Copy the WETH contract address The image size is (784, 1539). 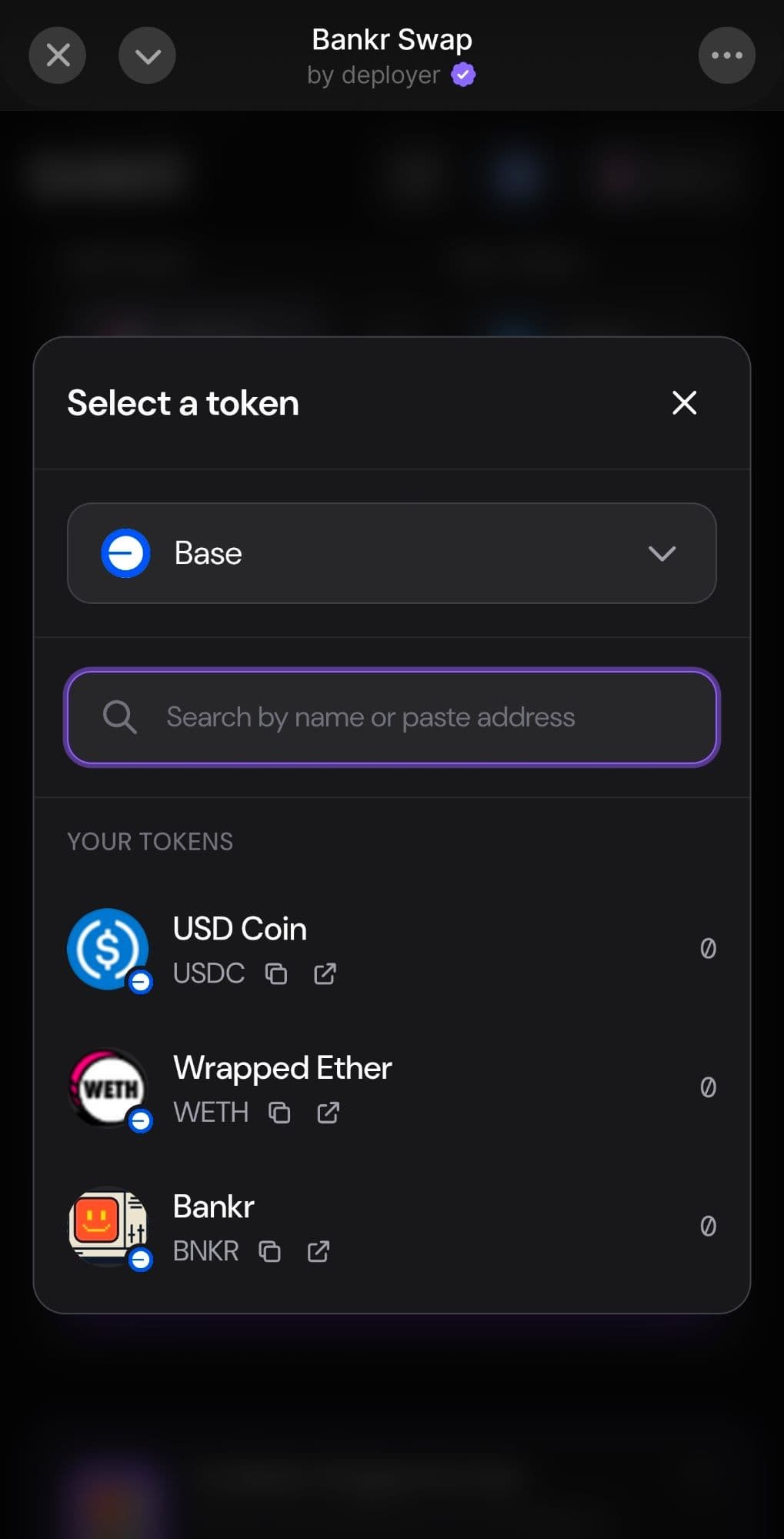[279, 1113]
